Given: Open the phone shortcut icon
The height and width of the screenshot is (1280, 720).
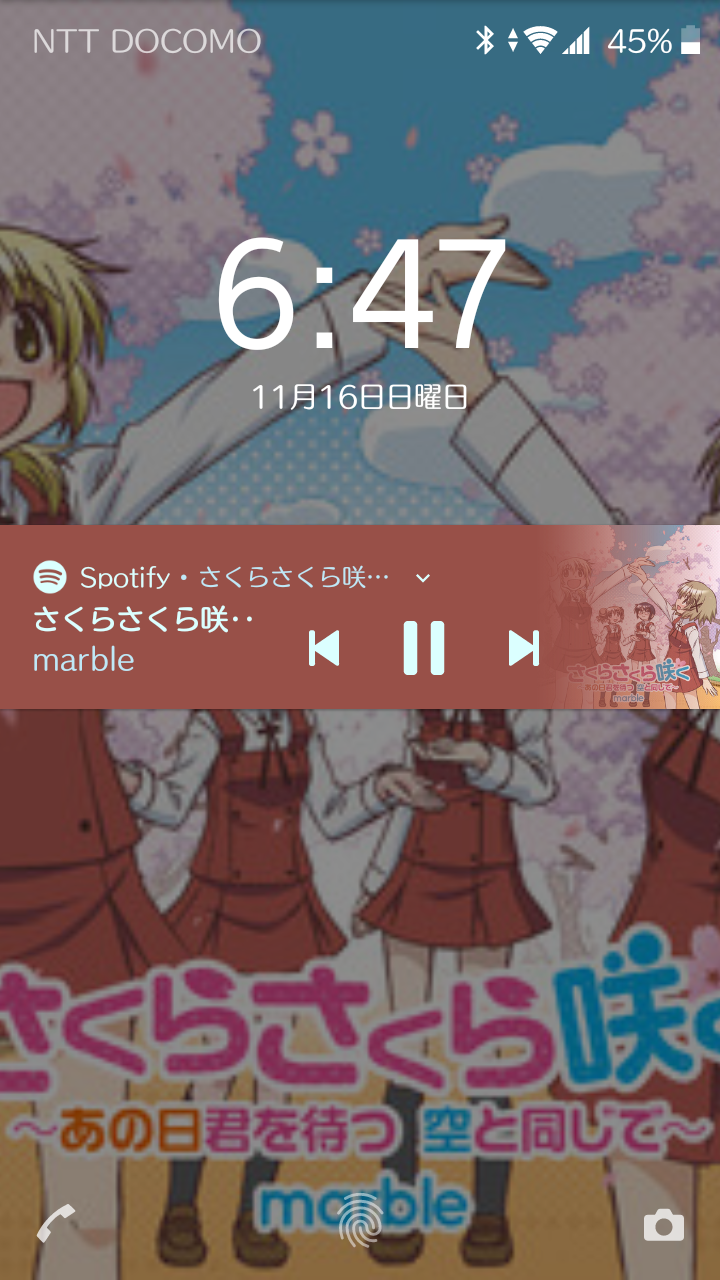Looking at the screenshot, I should [56, 1224].
